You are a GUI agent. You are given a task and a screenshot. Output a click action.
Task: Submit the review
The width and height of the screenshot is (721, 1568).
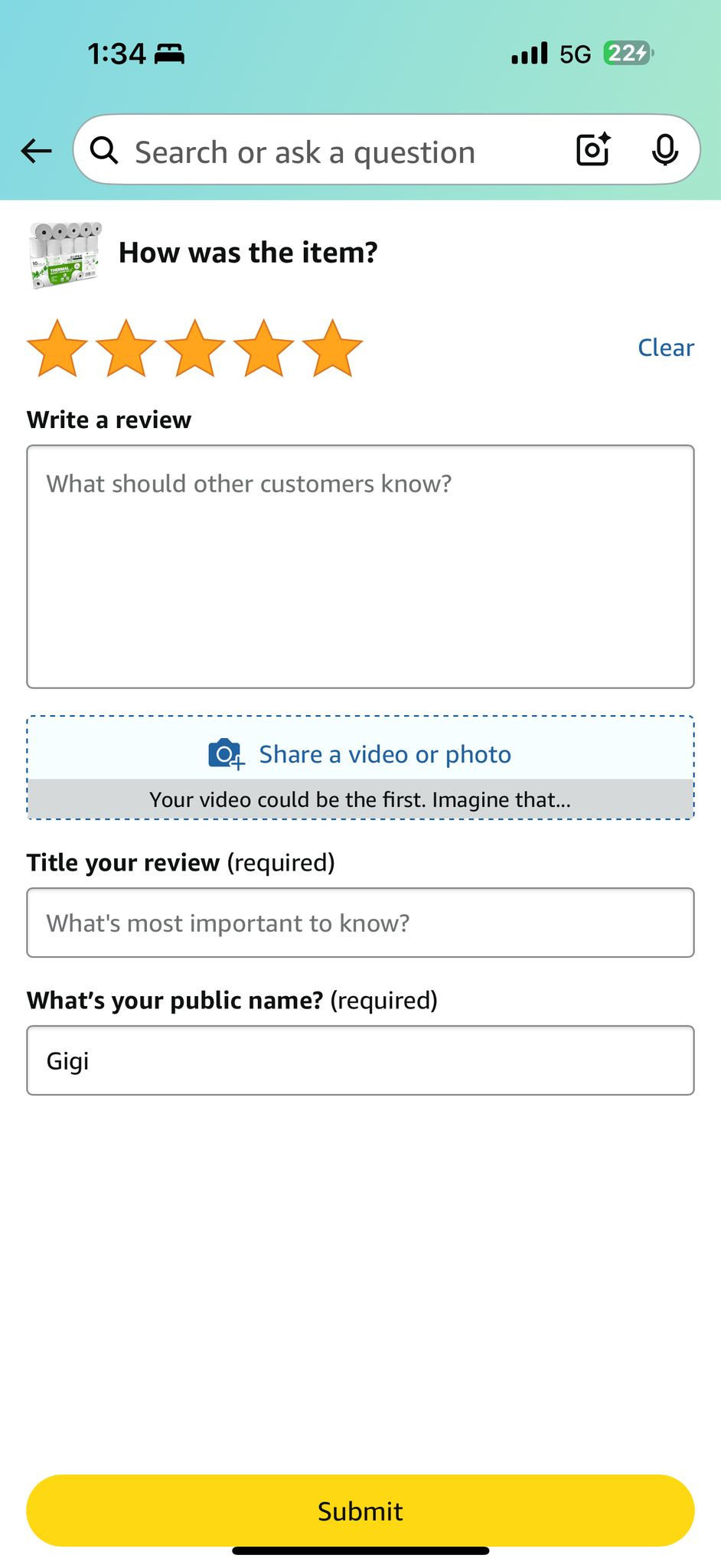tap(360, 1511)
